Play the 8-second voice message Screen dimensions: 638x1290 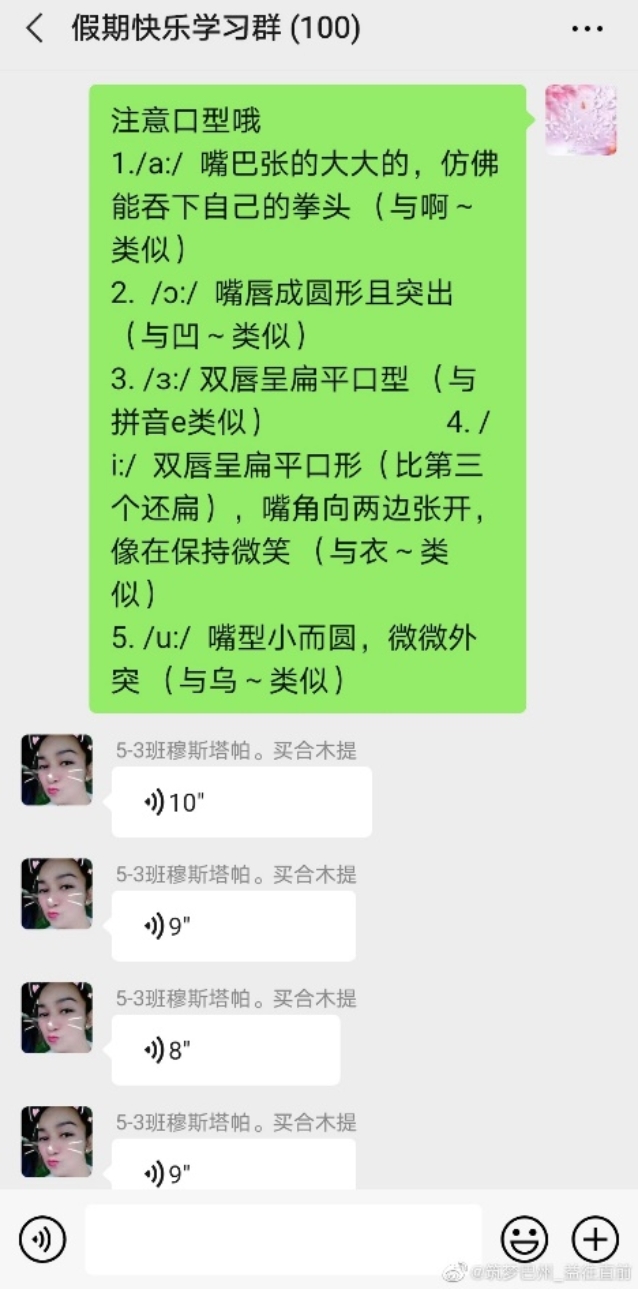click(225, 1050)
